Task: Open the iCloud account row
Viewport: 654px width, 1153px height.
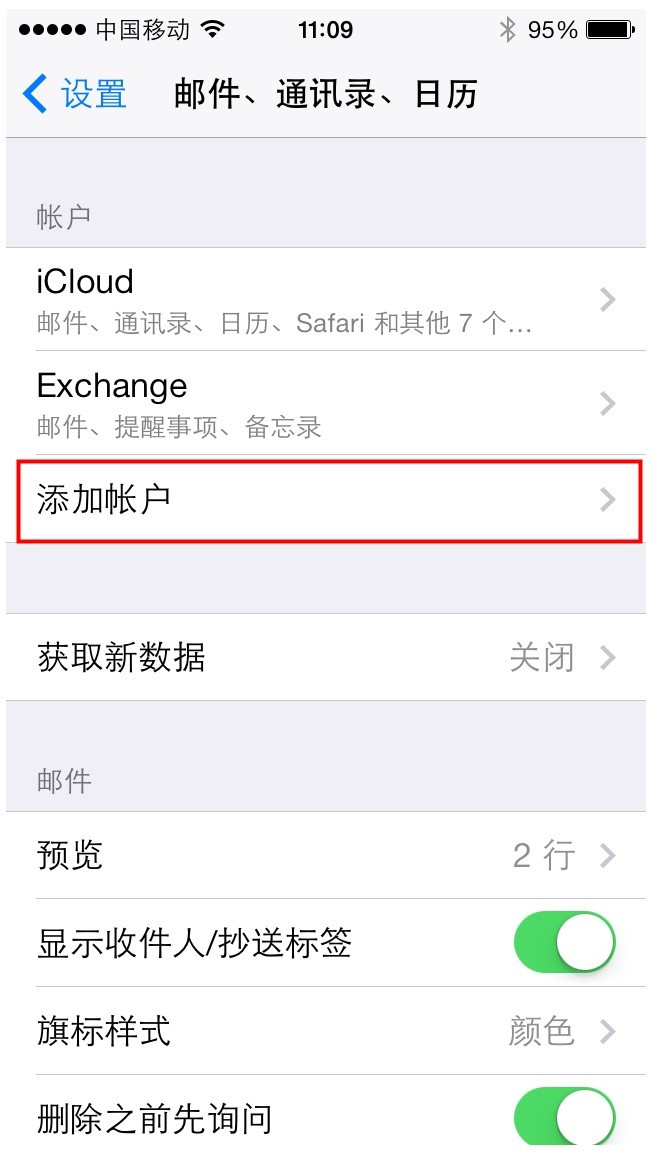Action: (x=327, y=299)
